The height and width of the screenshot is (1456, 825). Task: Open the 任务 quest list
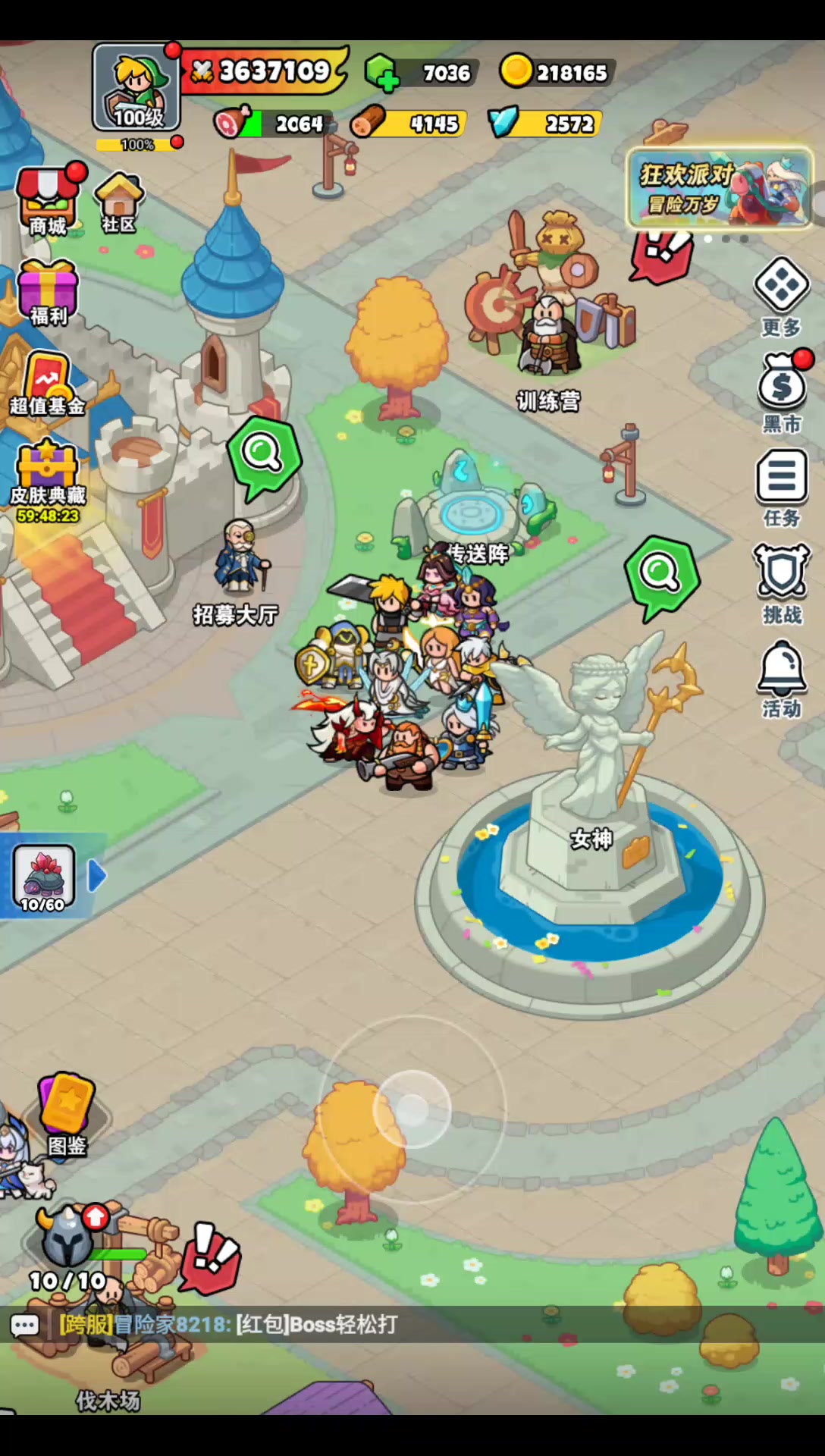click(781, 487)
